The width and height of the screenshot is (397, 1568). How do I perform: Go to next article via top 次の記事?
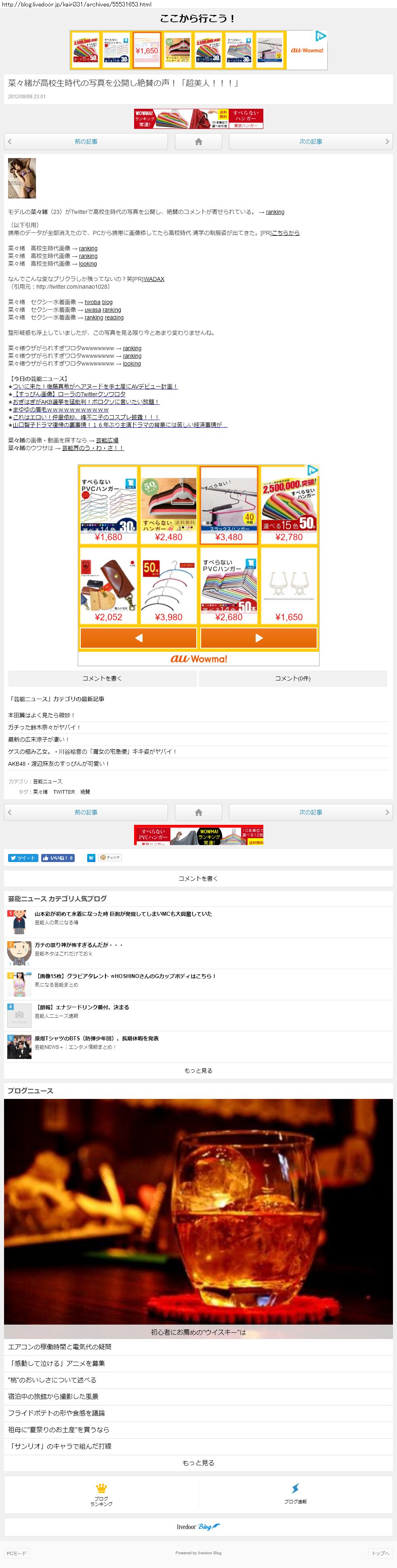coord(310,141)
